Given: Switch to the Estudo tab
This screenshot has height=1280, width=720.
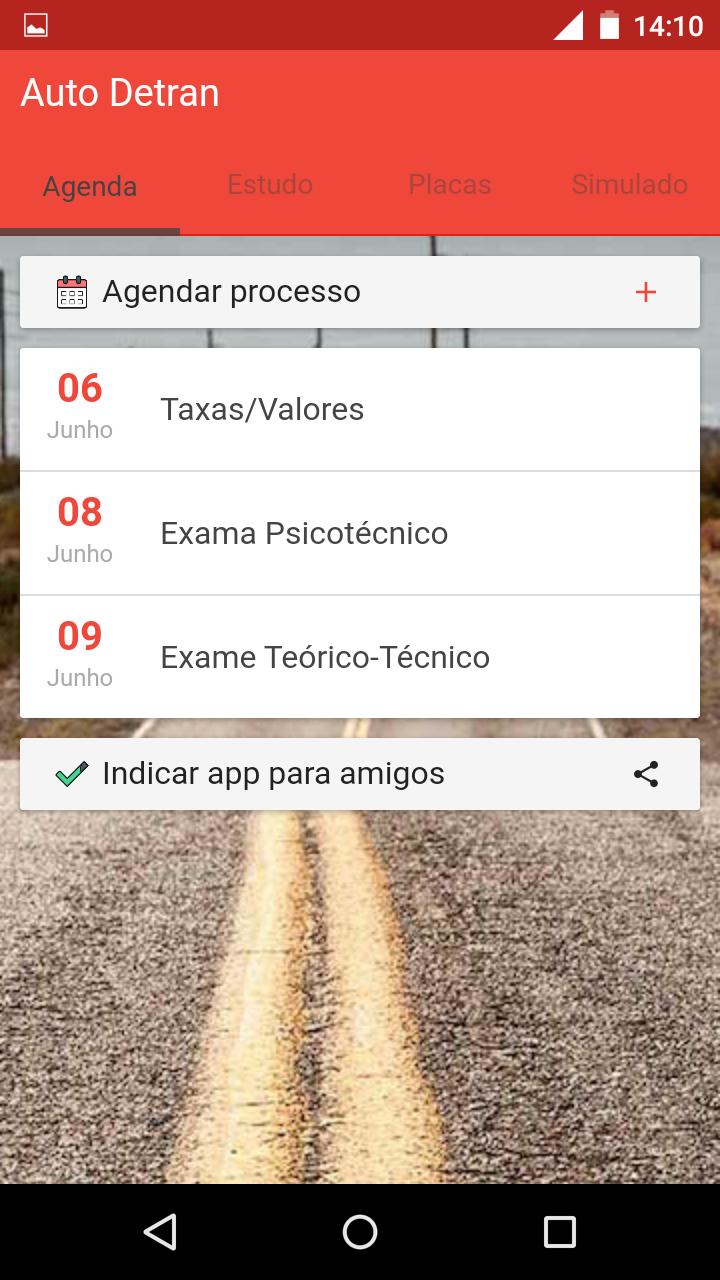Looking at the screenshot, I should [x=269, y=185].
